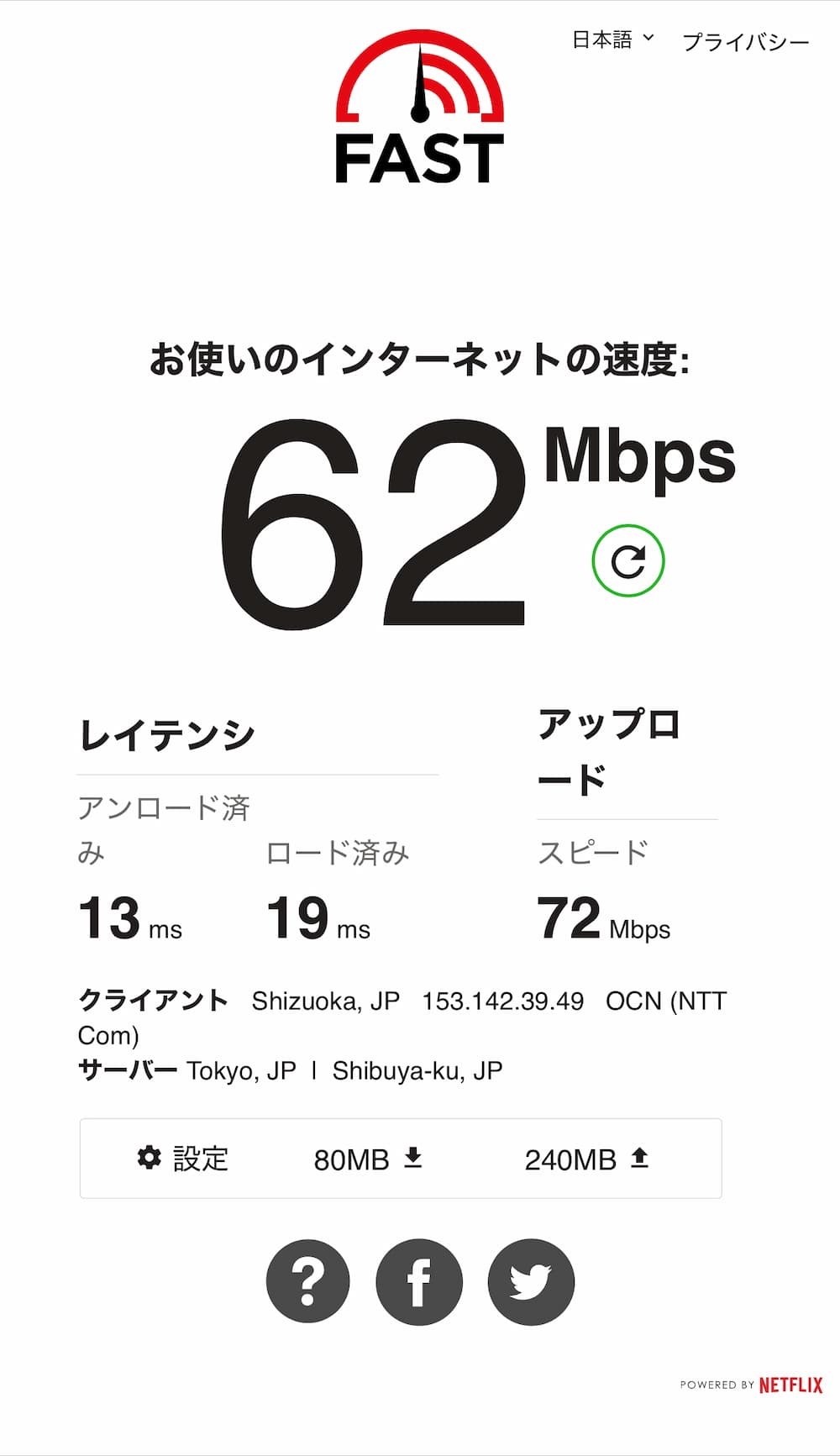Screen dimensions: 840x1456
Task: Share the result on Facebook
Action: click(x=419, y=1282)
